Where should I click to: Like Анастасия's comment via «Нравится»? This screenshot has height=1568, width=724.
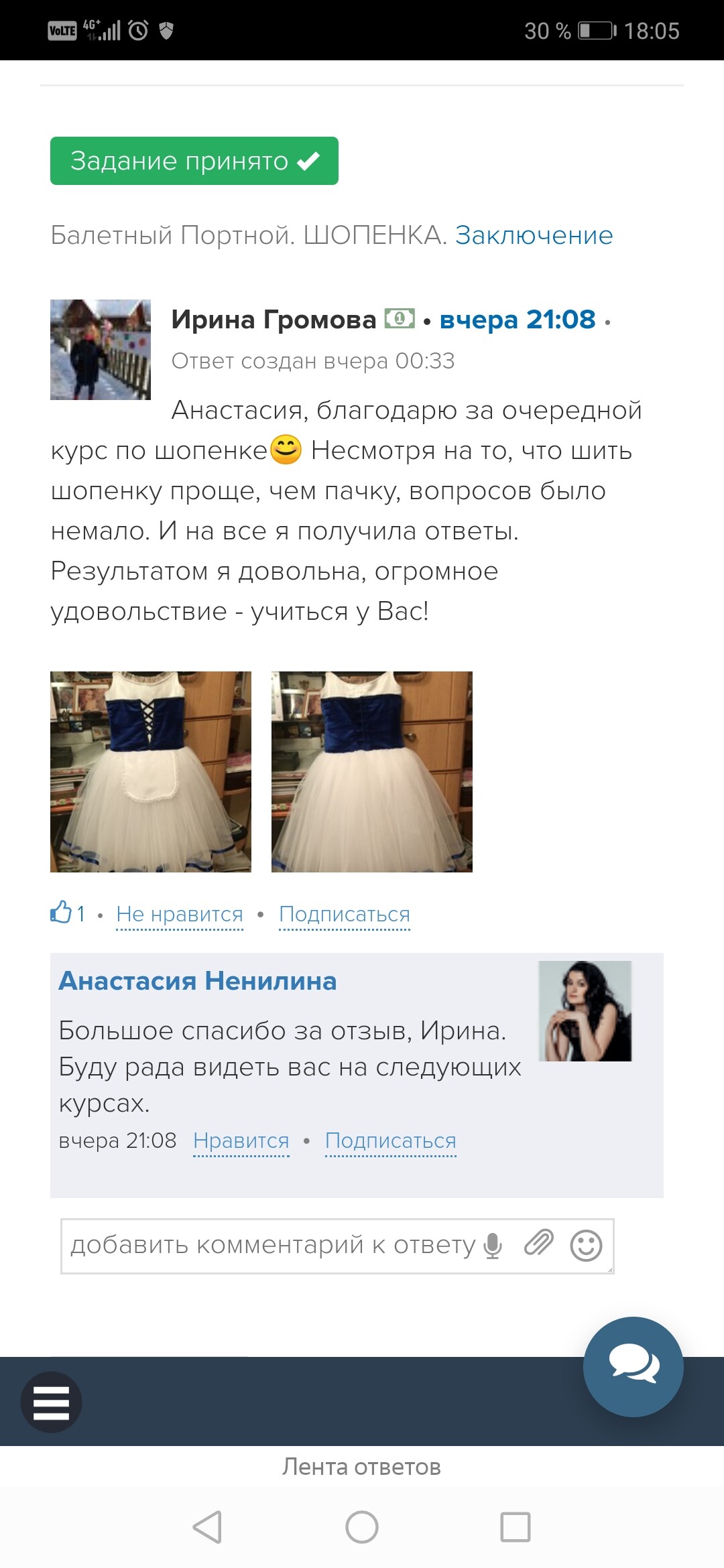pyautogui.click(x=241, y=1140)
